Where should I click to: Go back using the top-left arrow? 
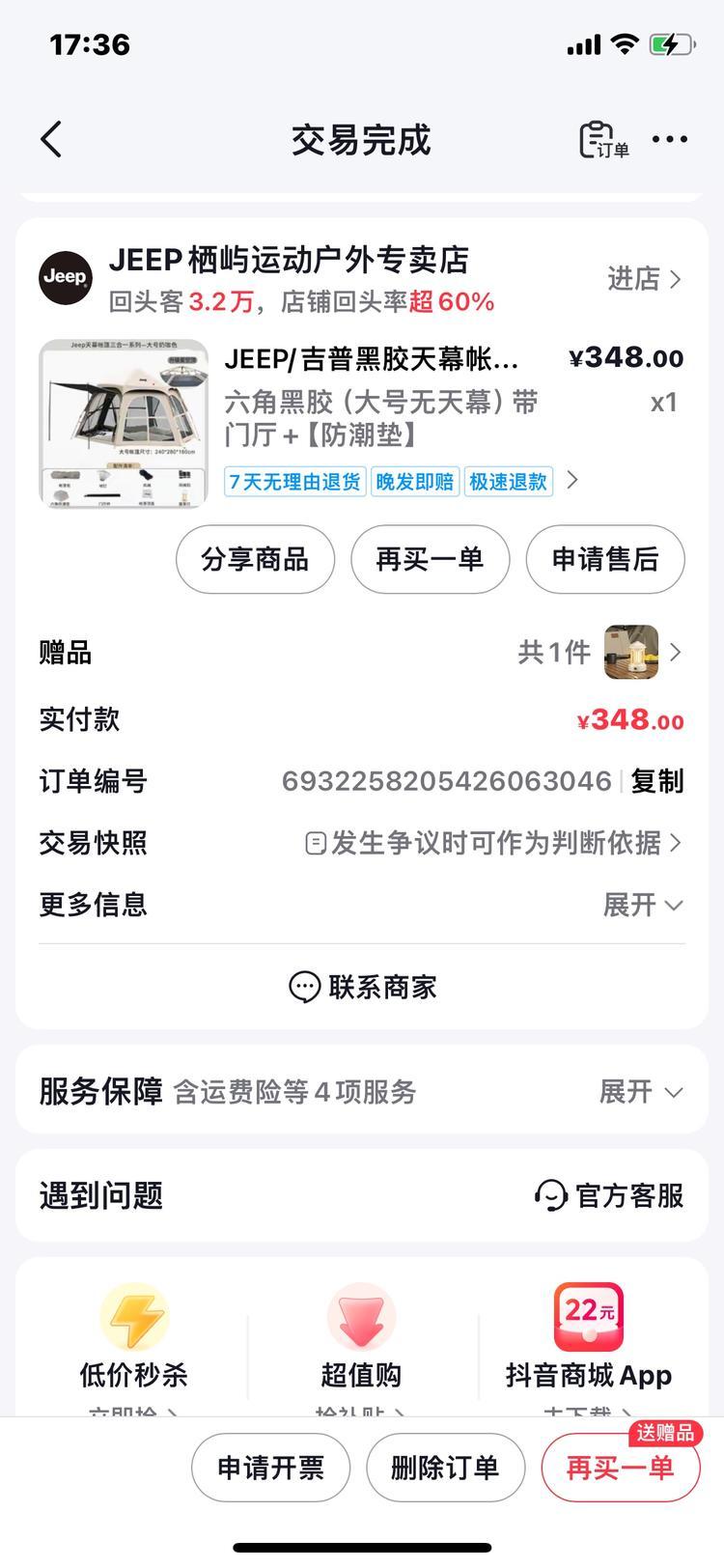[x=52, y=140]
